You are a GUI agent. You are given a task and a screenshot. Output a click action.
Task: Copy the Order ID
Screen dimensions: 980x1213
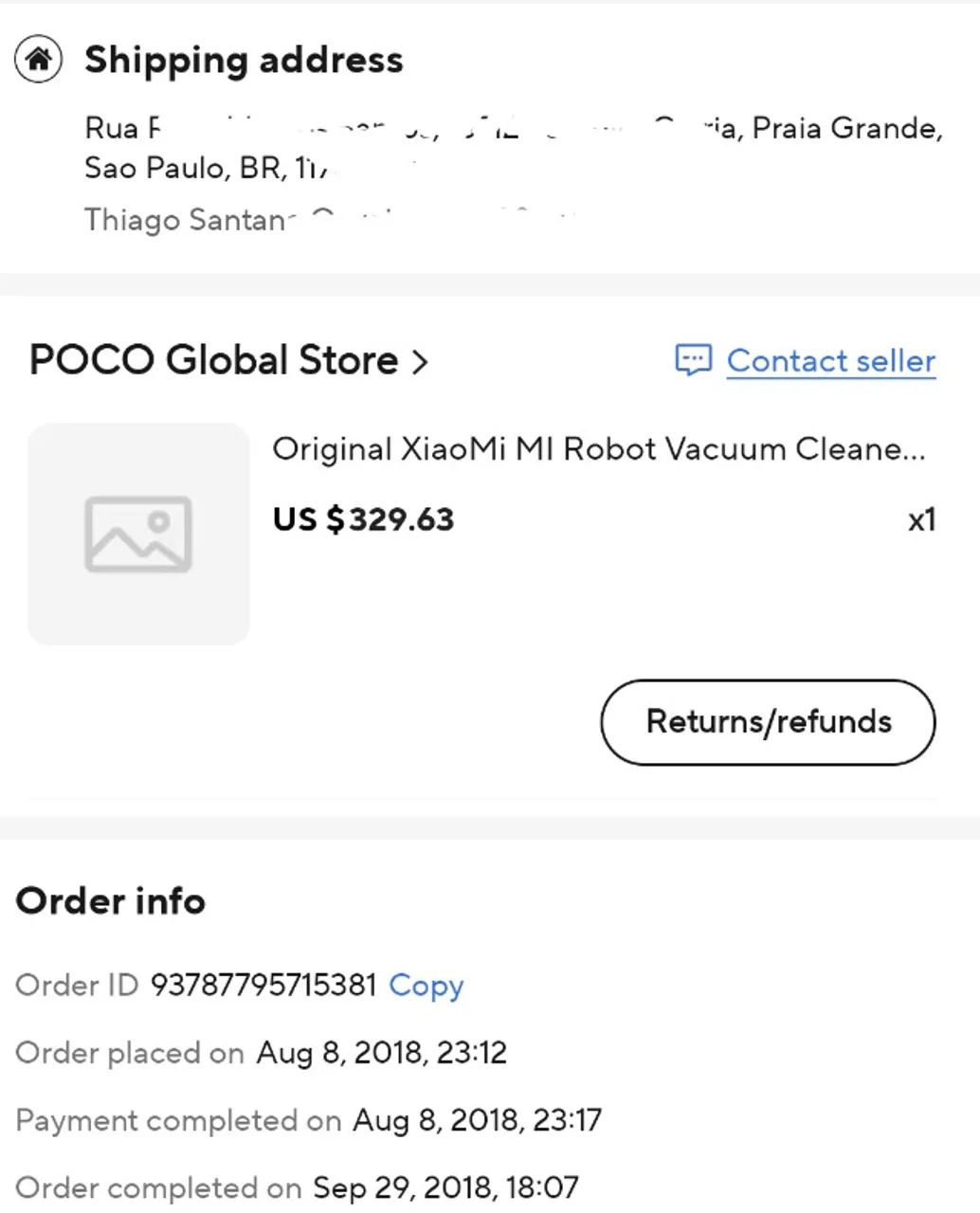click(x=426, y=986)
